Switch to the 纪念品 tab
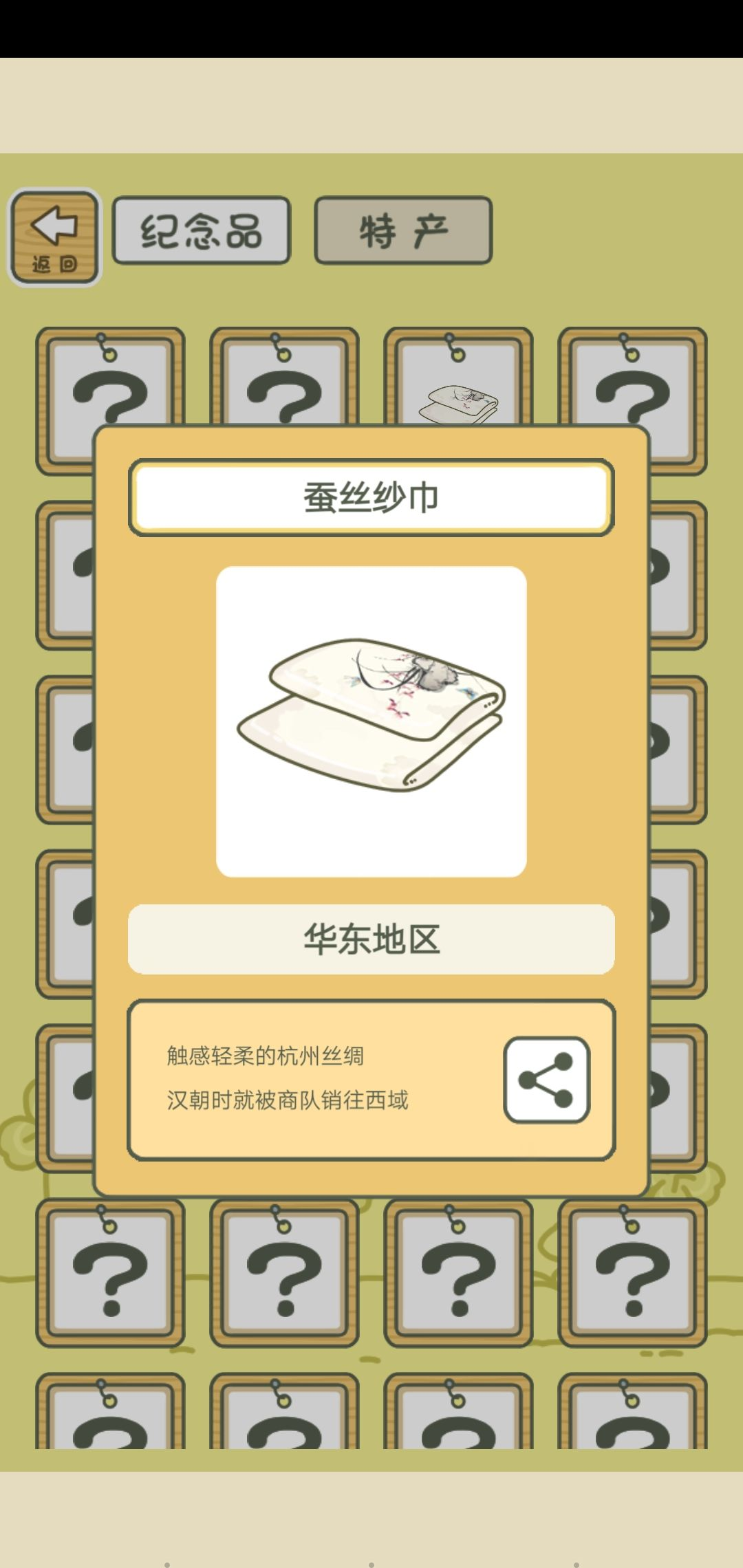Image resolution: width=743 pixels, height=1568 pixels. click(x=201, y=230)
